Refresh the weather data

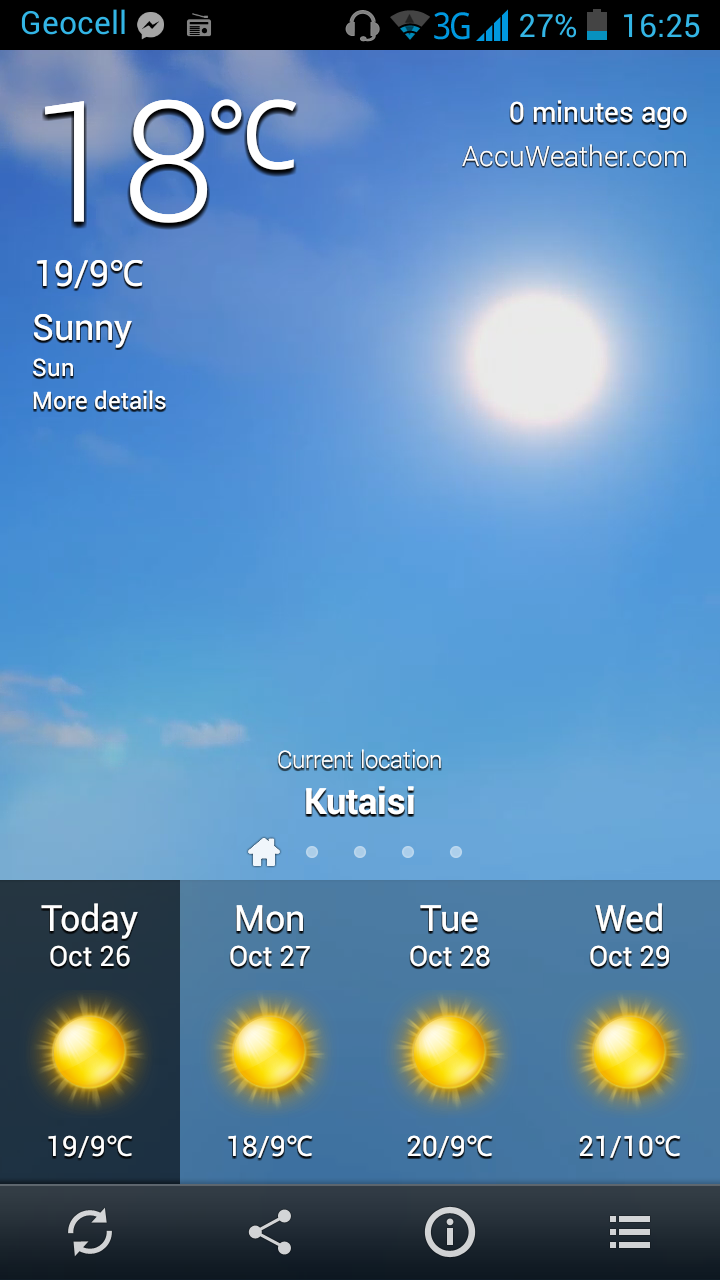tap(90, 1232)
